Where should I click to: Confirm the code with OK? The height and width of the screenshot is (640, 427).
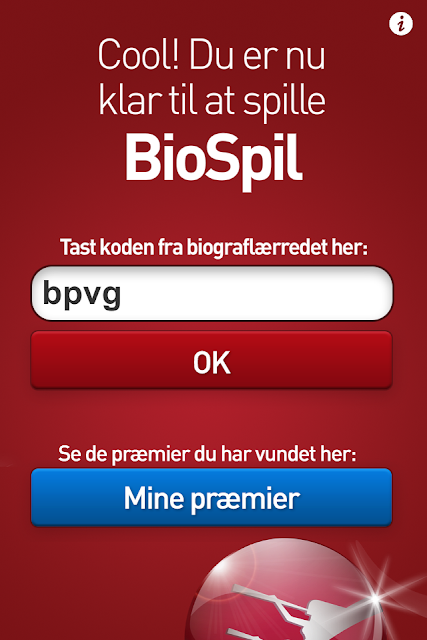[211, 360]
